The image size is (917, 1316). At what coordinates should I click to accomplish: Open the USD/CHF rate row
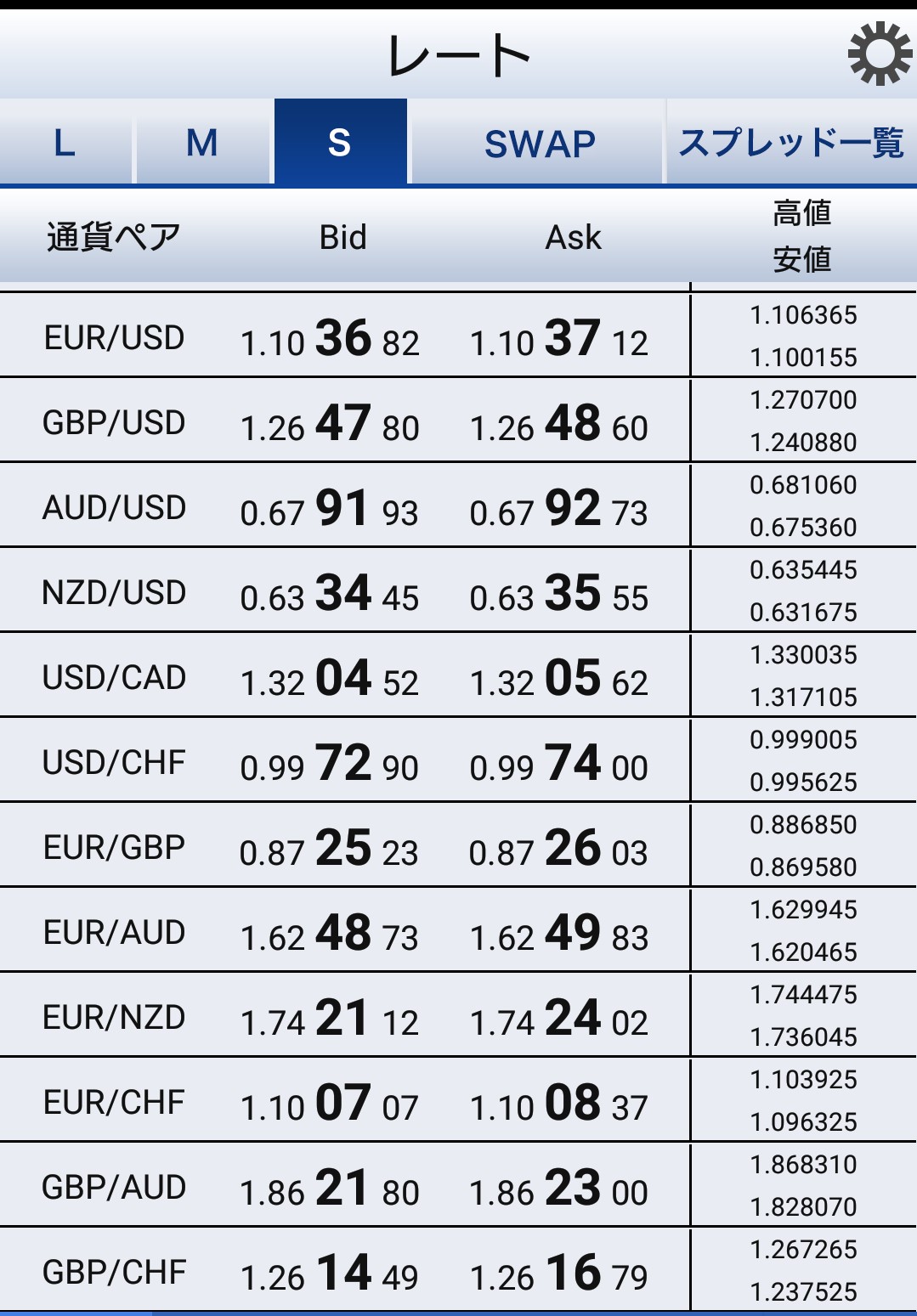(x=114, y=762)
